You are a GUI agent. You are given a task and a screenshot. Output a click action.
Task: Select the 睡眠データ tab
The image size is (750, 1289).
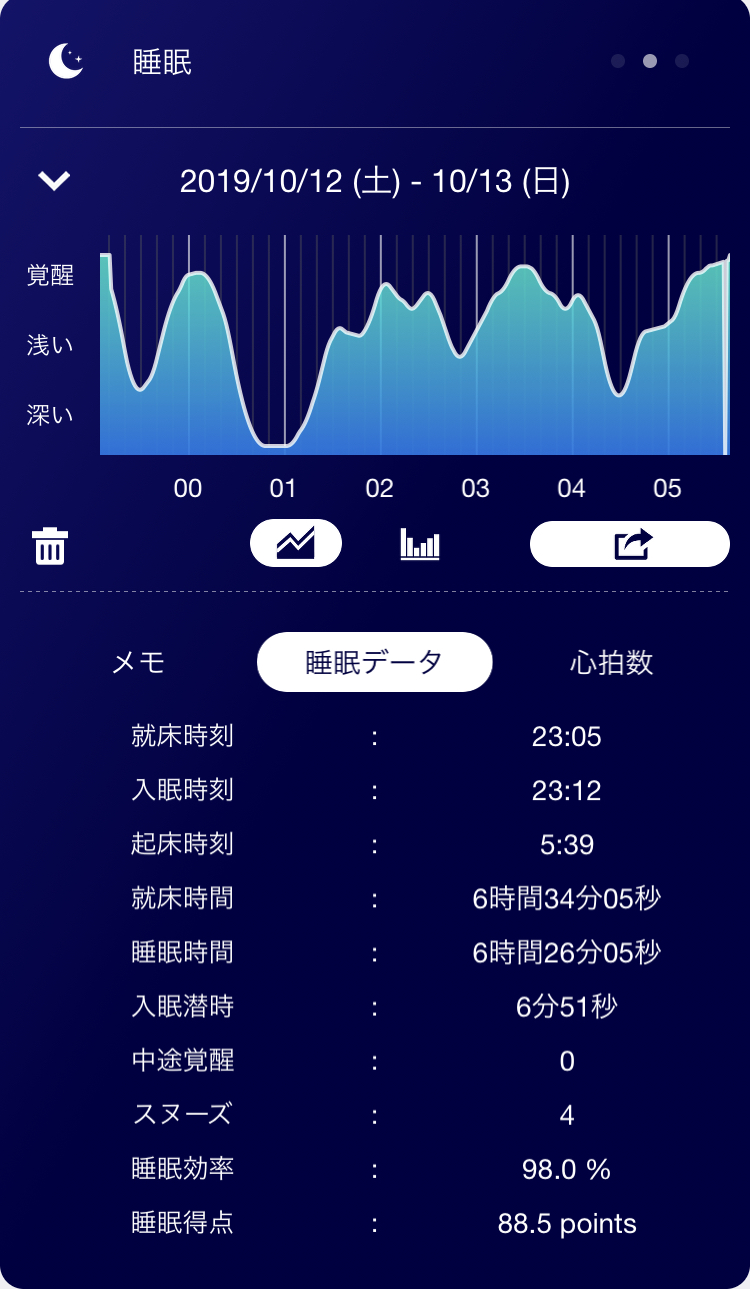375,662
